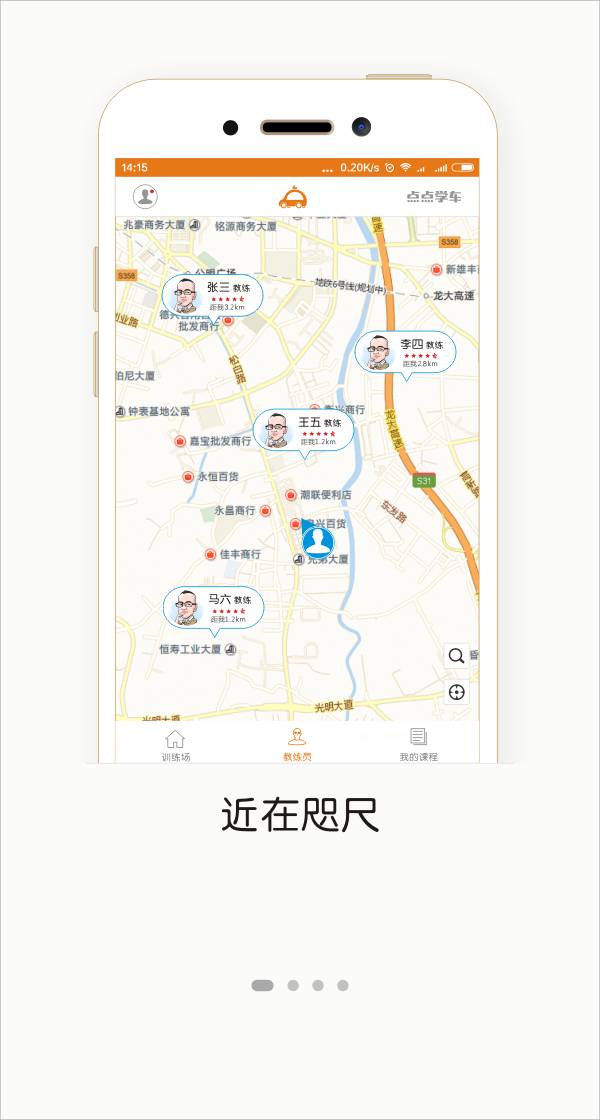Jump to the last intro page dot
600x1120 pixels.
point(343,985)
